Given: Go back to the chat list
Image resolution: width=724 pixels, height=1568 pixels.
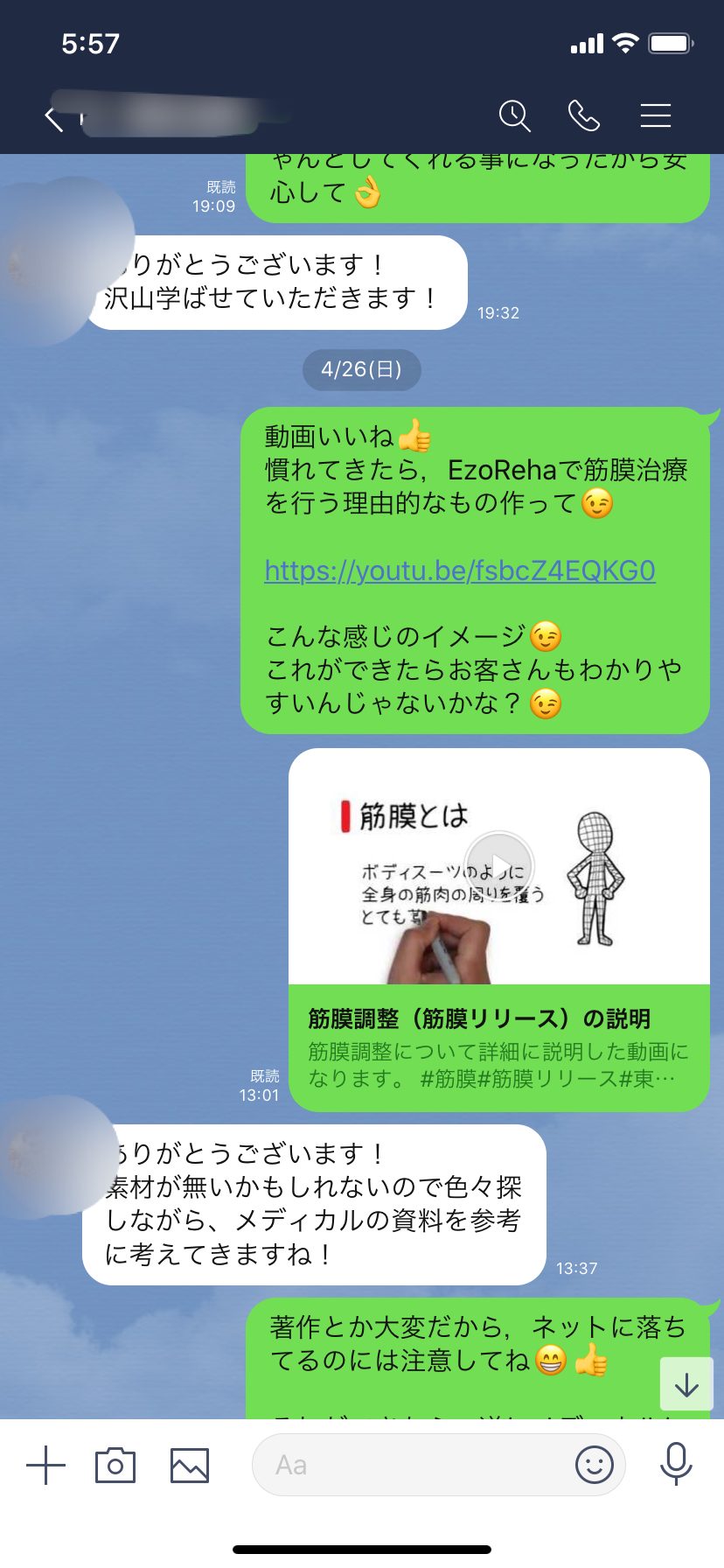Looking at the screenshot, I should coord(54,117).
